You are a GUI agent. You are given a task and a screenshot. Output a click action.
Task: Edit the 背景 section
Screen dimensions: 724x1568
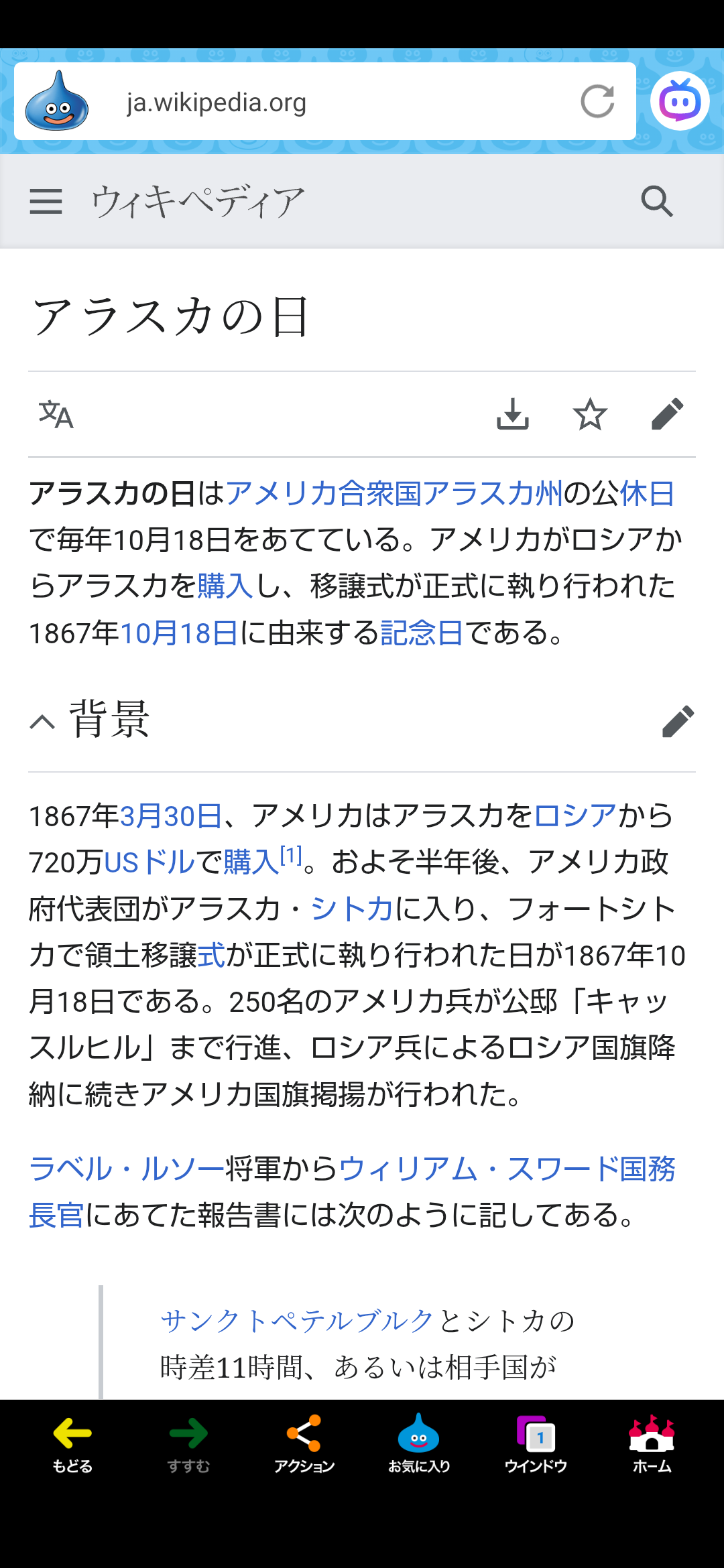[678, 722]
